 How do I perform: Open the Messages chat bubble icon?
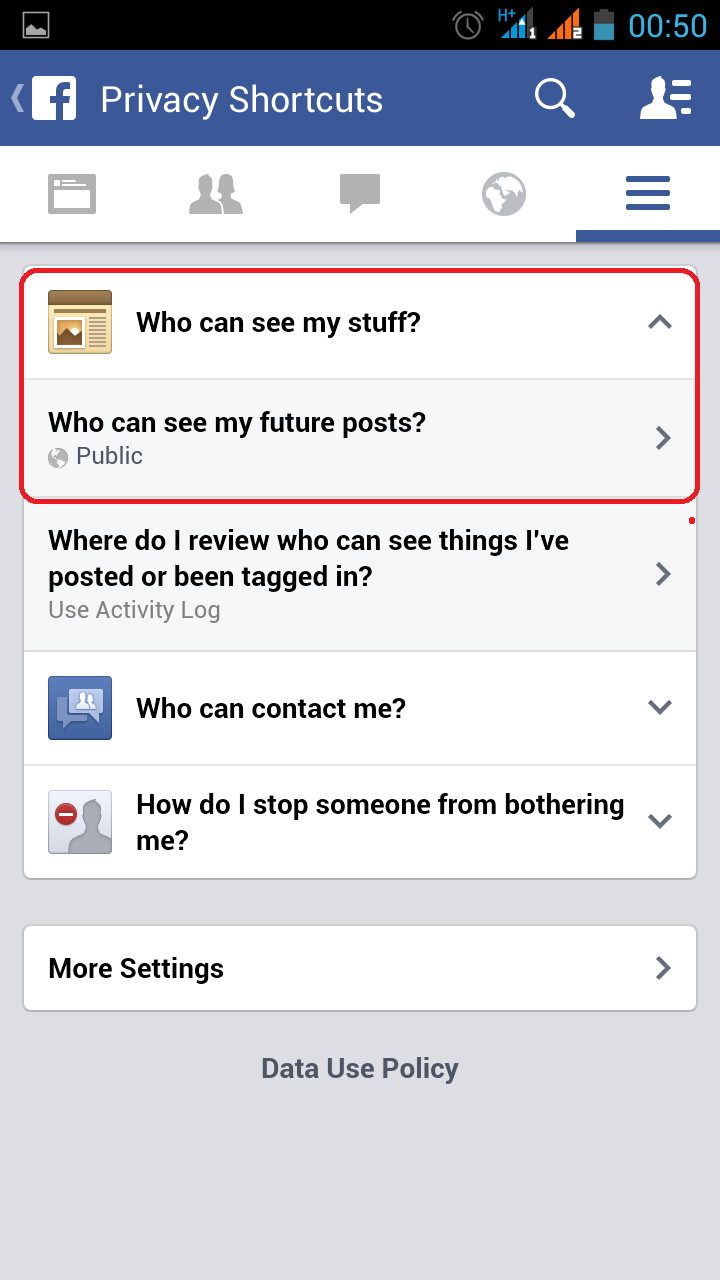point(359,194)
